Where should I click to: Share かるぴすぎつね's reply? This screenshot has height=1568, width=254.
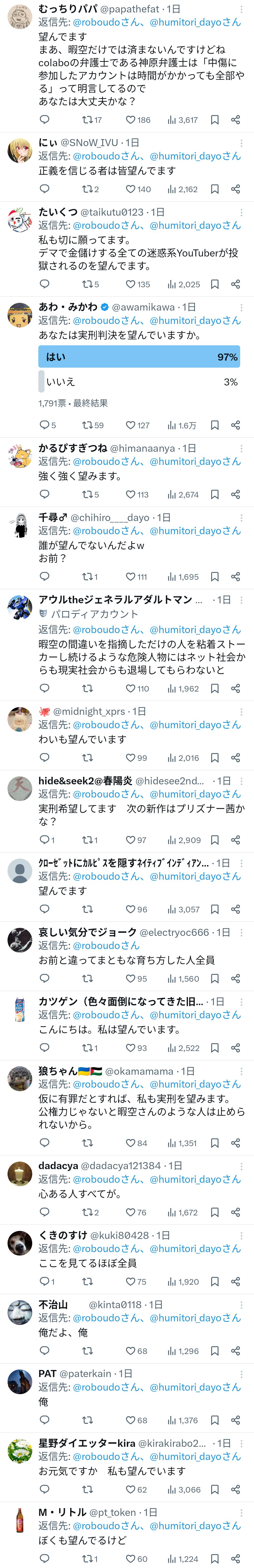[235, 494]
